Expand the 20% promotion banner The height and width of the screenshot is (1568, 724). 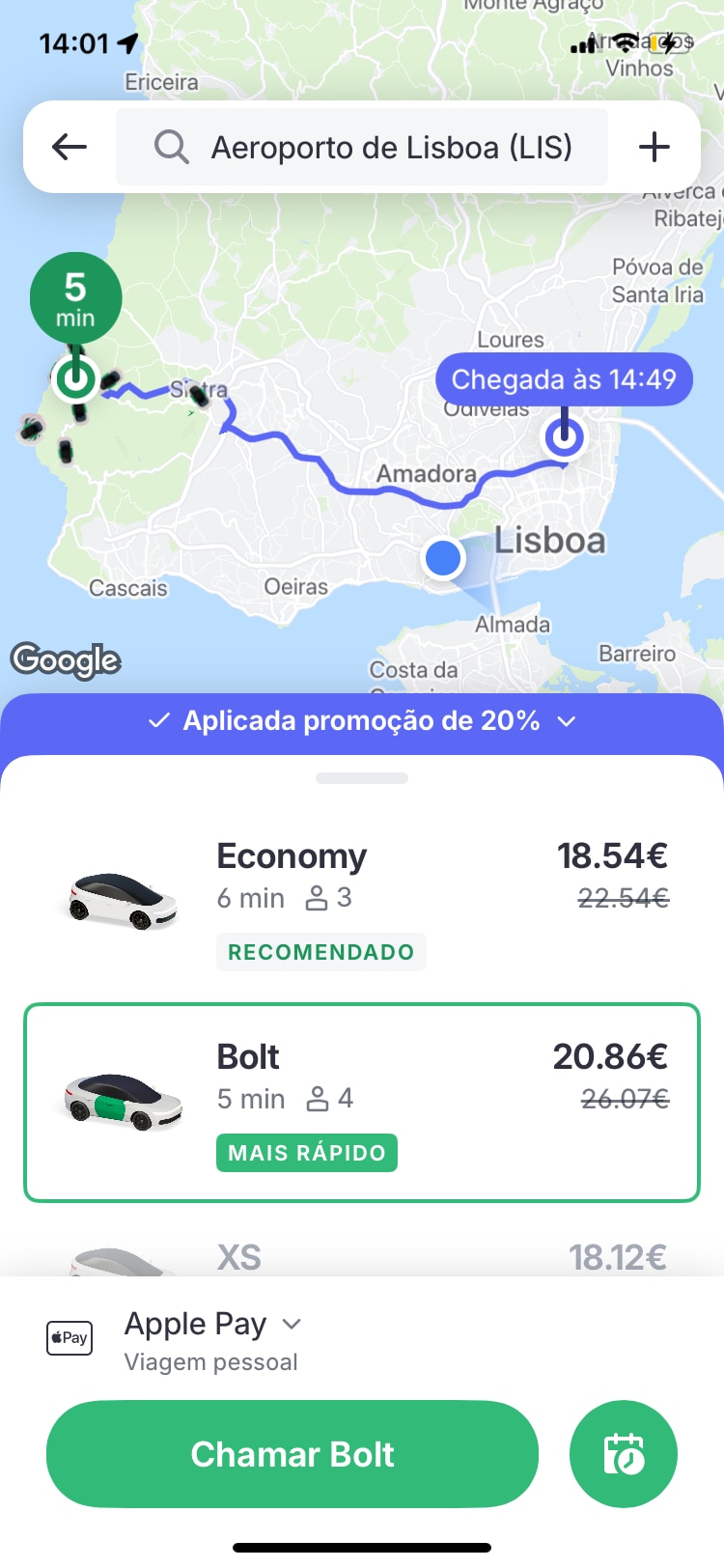[x=362, y=721]
